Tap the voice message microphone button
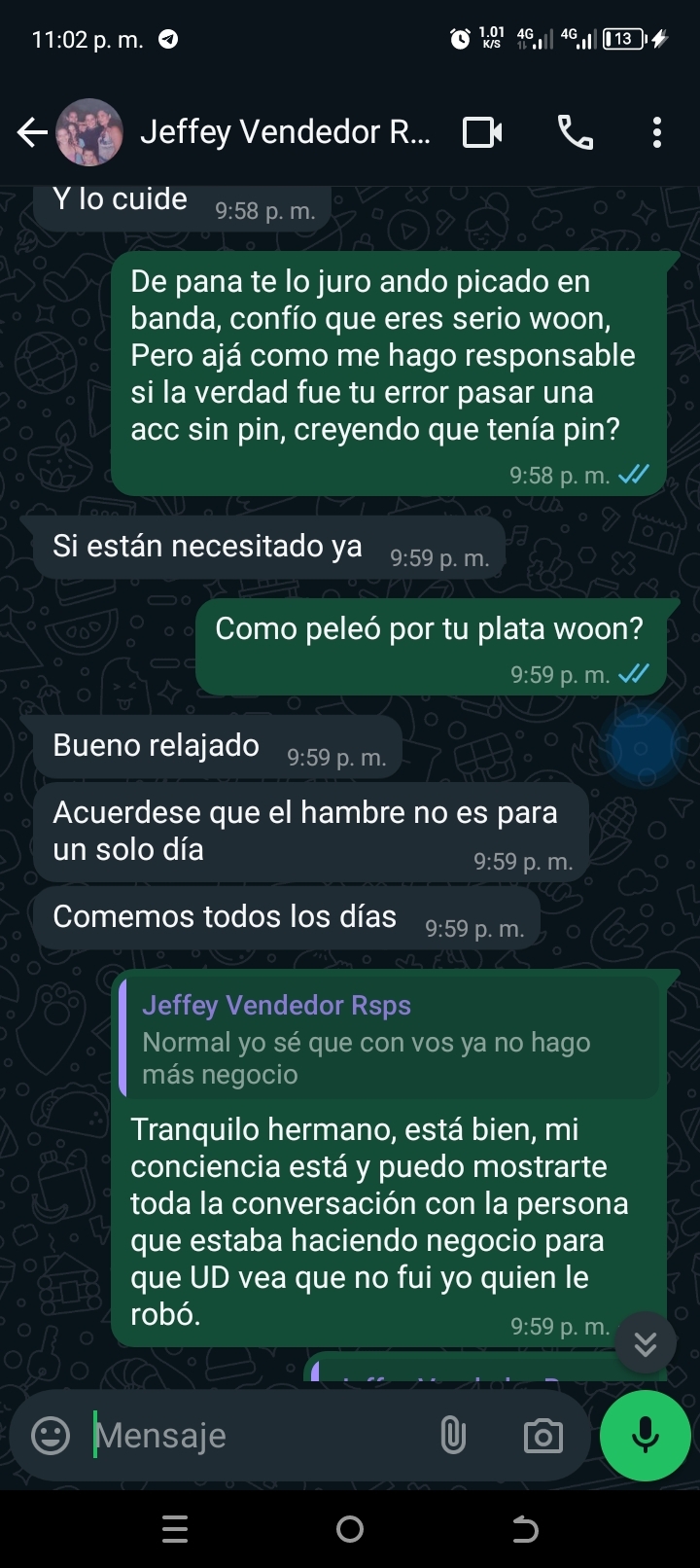The image size is (700, 1568). pos(646,1435)
